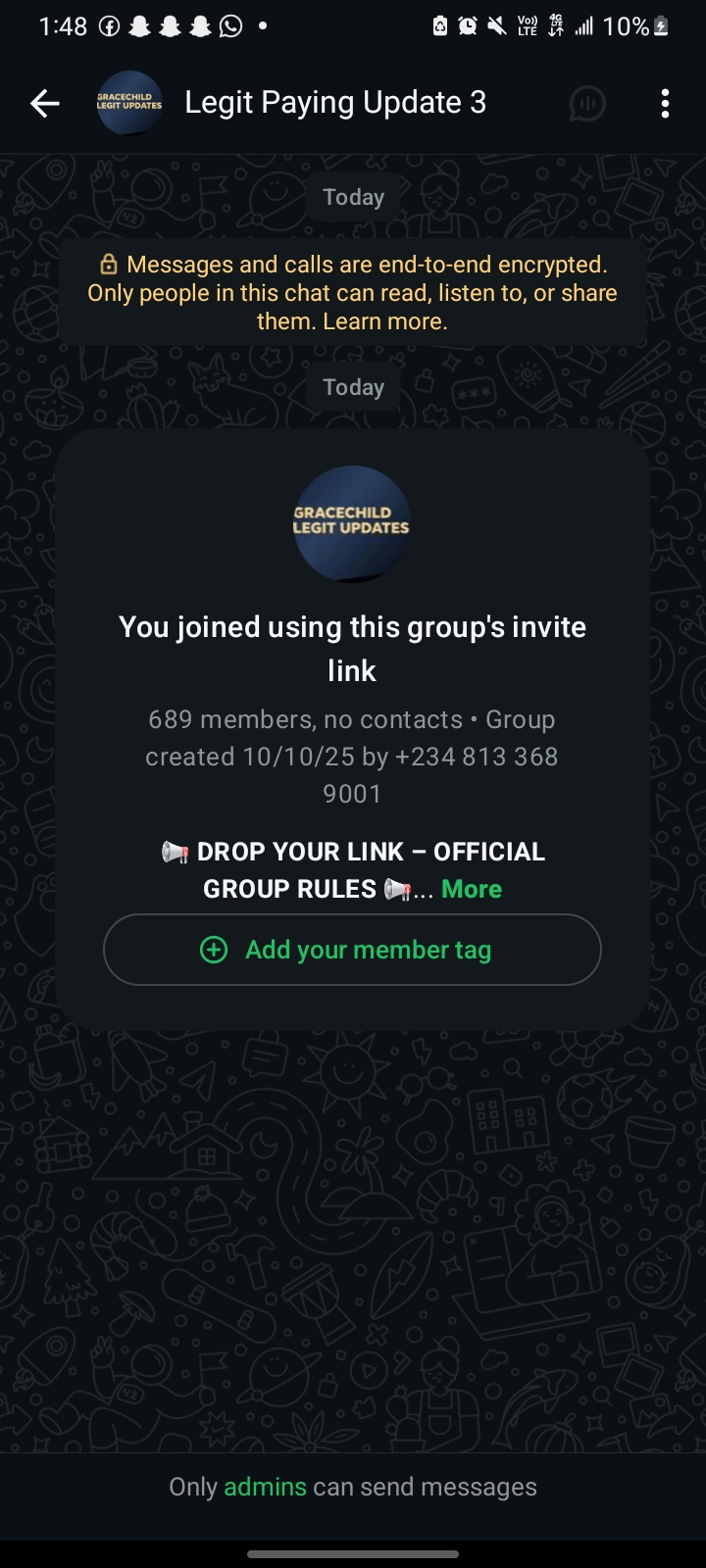Open Learn more about encryption

(x=384, y=321)
